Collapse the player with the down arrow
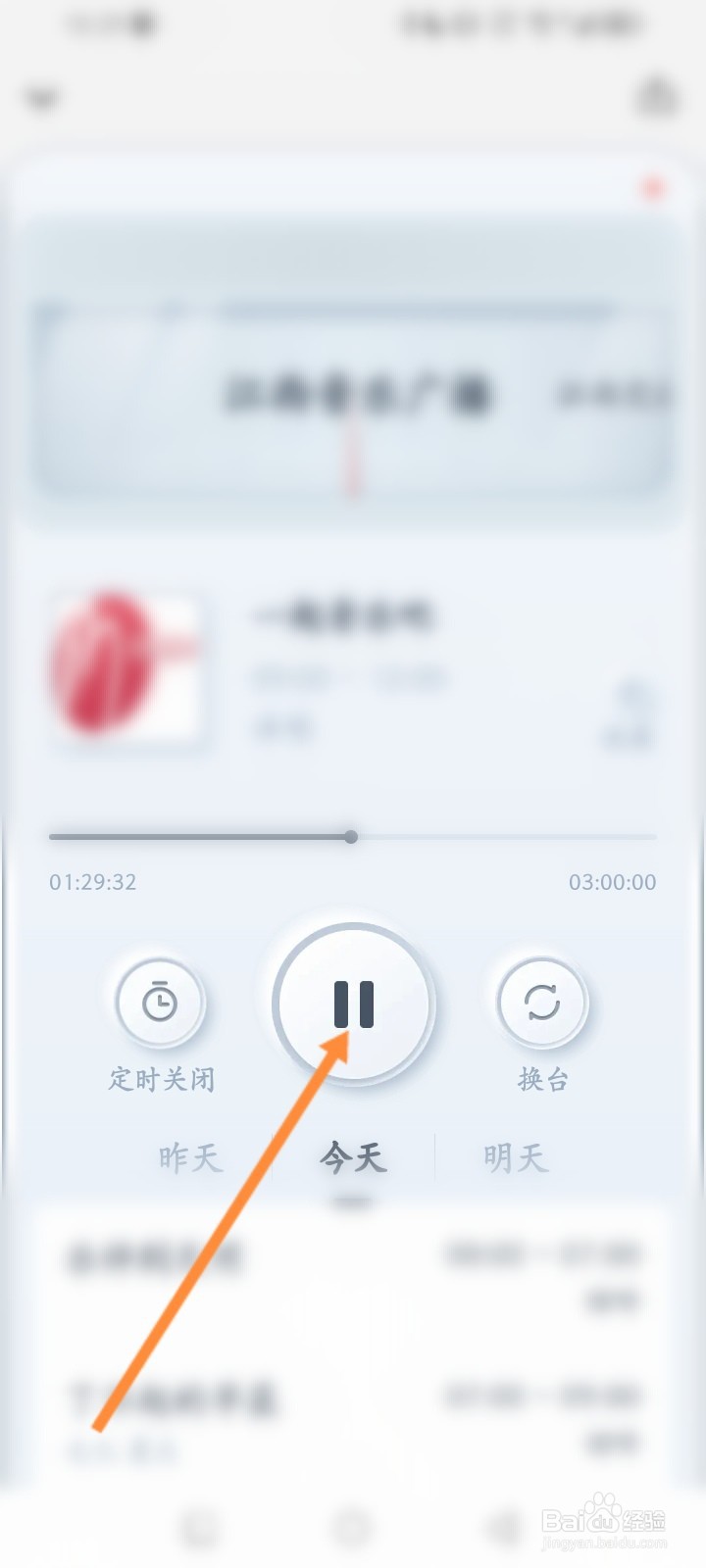706x1568 pixels. pyautogui.click(x=43, y=98)
